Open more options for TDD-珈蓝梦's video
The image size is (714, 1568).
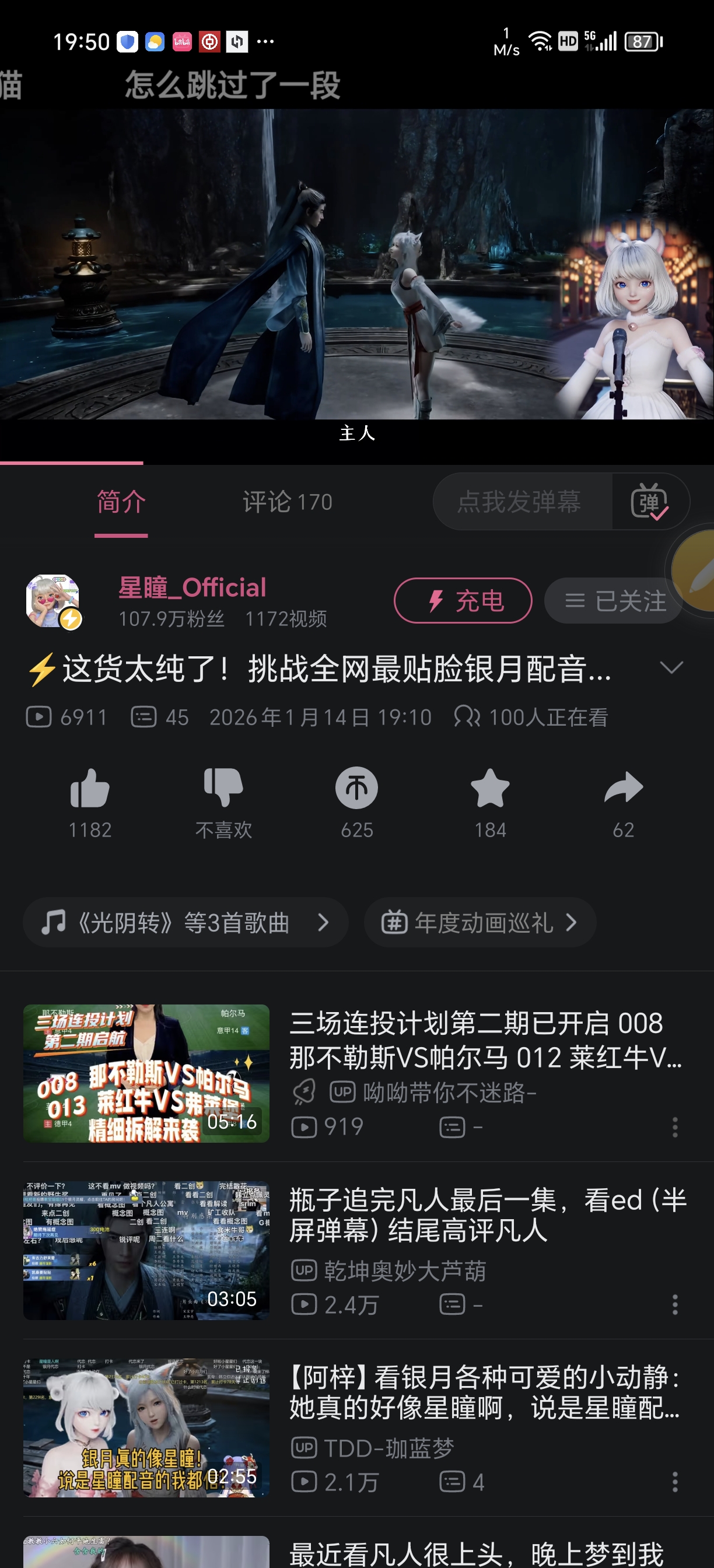click(x=674, y=1482)
